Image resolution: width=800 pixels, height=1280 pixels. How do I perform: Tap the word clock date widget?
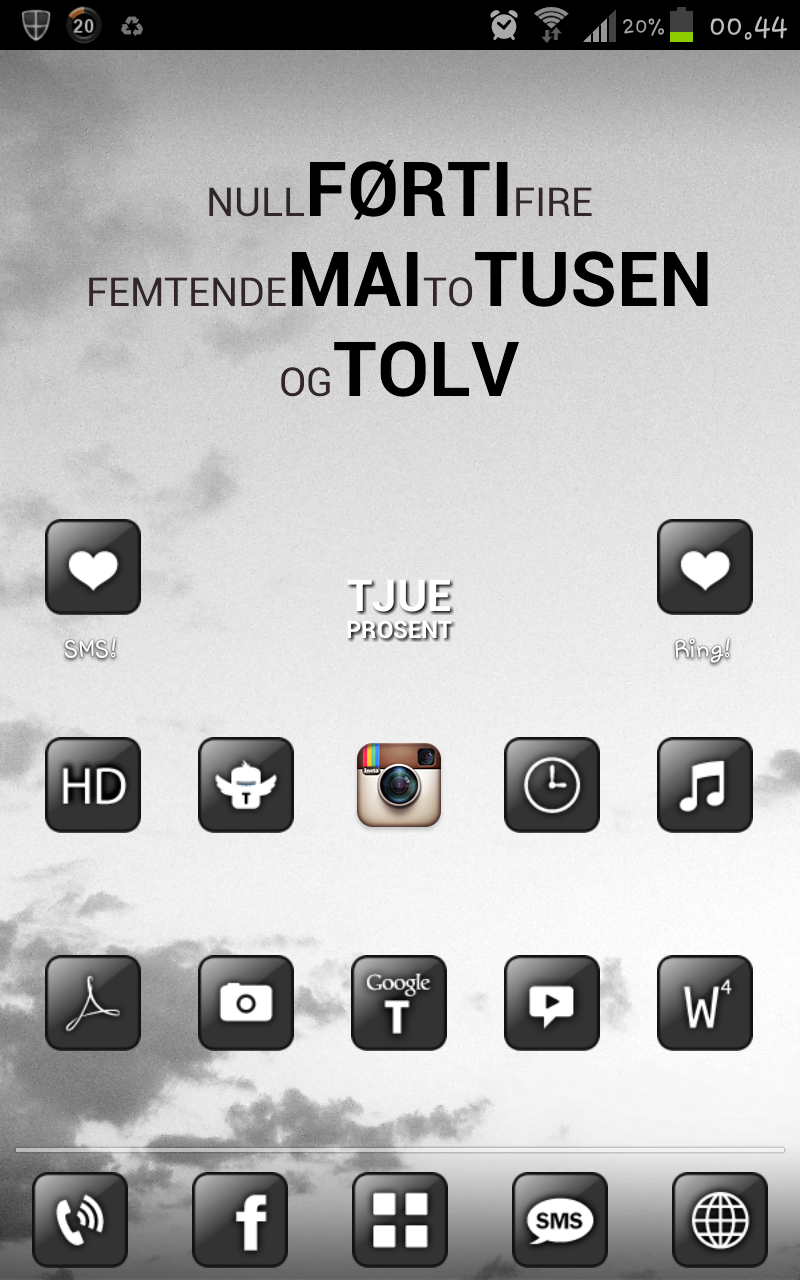coord(399,280)
